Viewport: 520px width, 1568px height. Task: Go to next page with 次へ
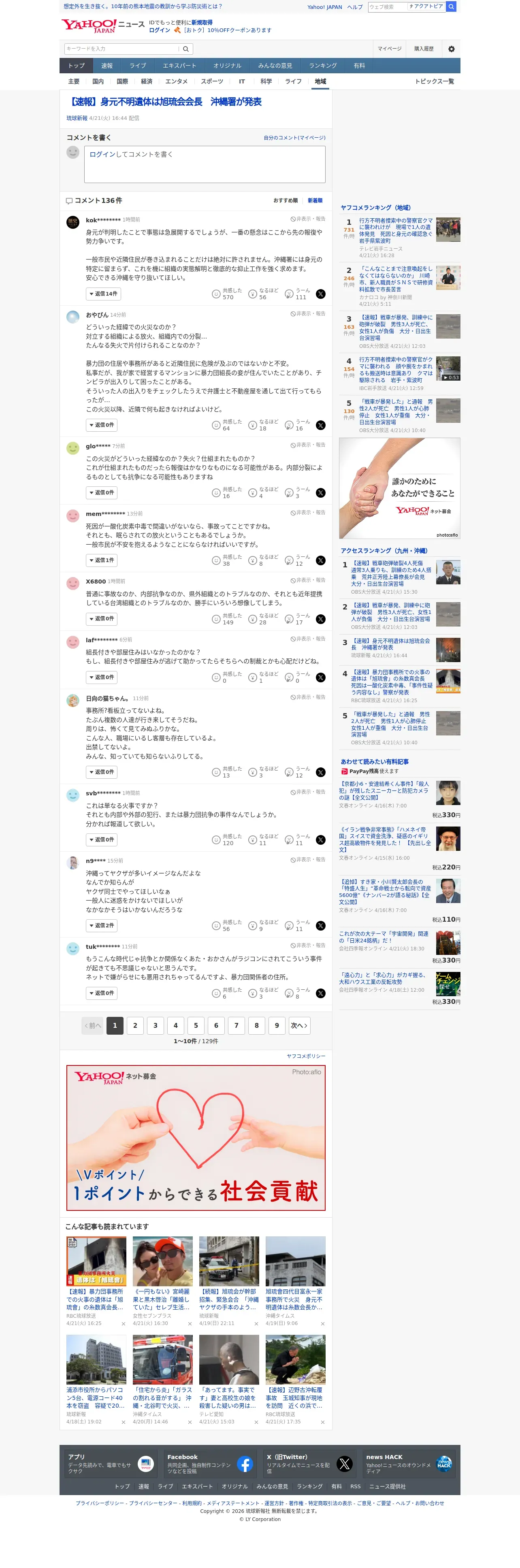[299, 1026]
